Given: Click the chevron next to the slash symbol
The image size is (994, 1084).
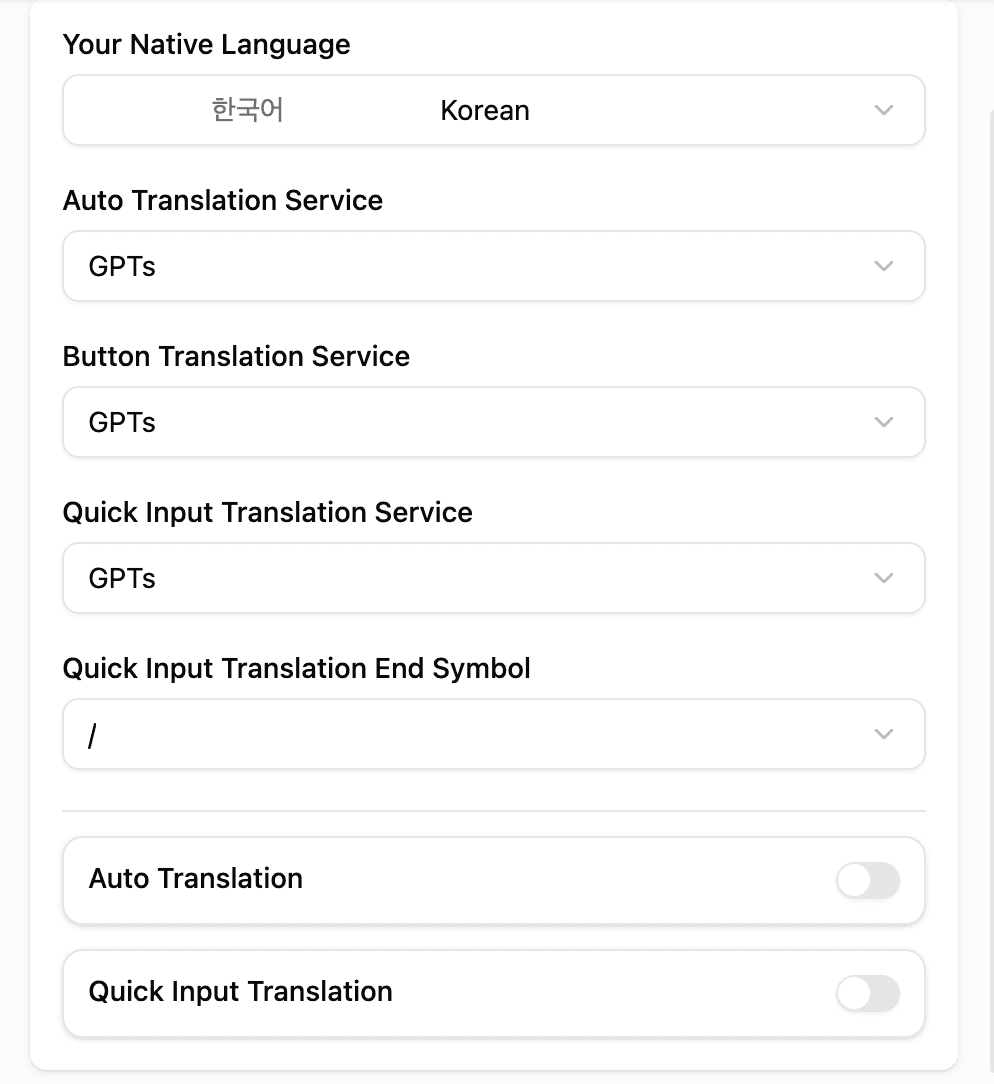Looking at the screenshot, I should 883,734.
